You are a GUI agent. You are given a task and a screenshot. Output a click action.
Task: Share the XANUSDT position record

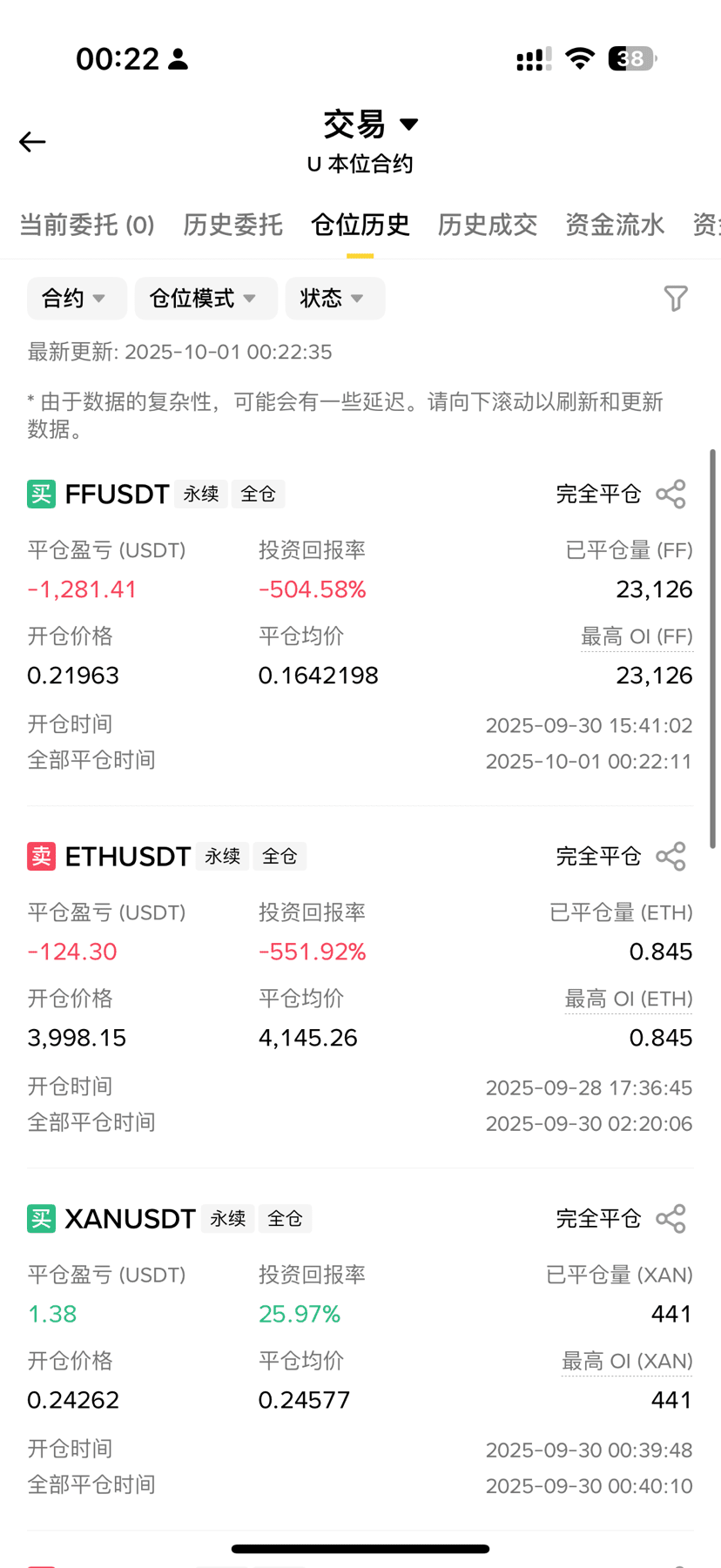670,1218
